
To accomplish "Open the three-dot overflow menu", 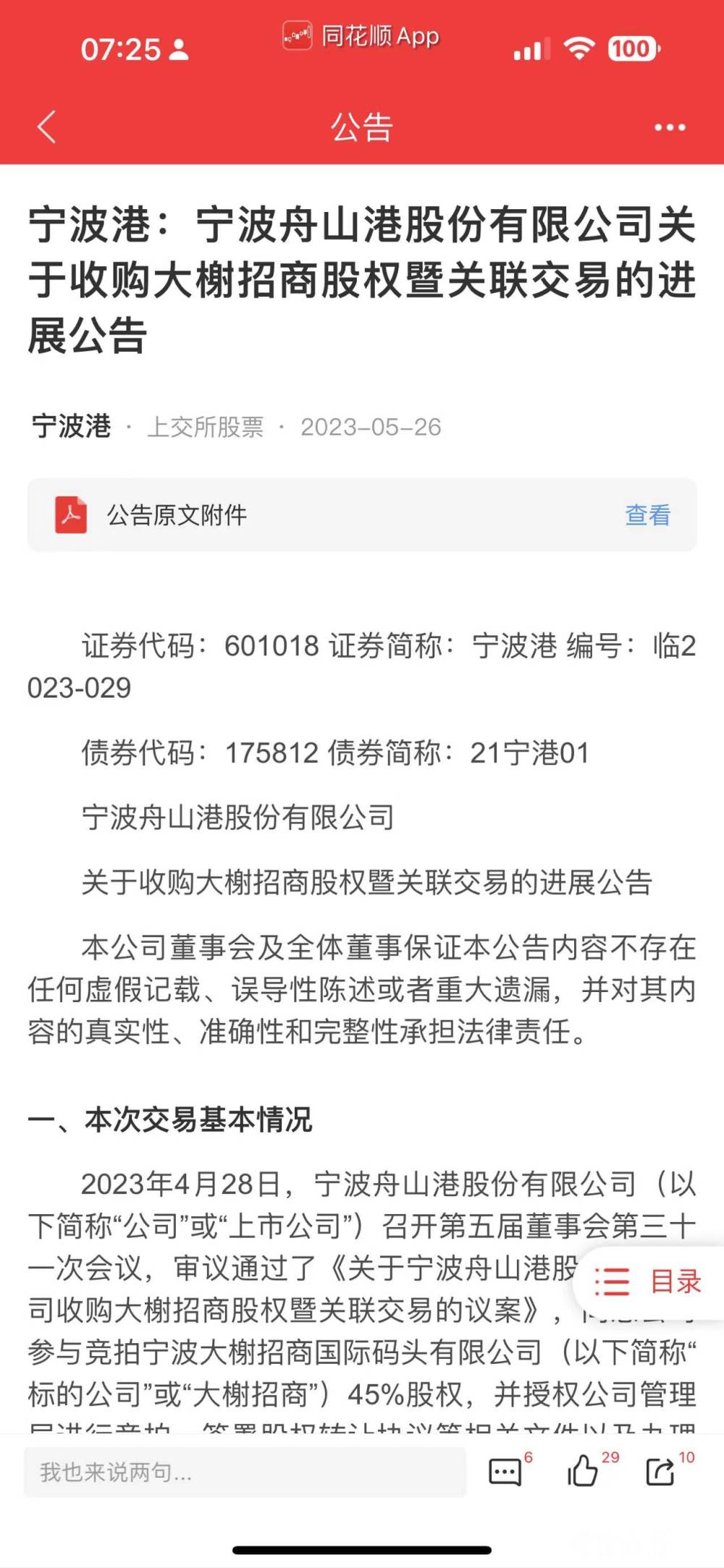I will coord(670,127).
